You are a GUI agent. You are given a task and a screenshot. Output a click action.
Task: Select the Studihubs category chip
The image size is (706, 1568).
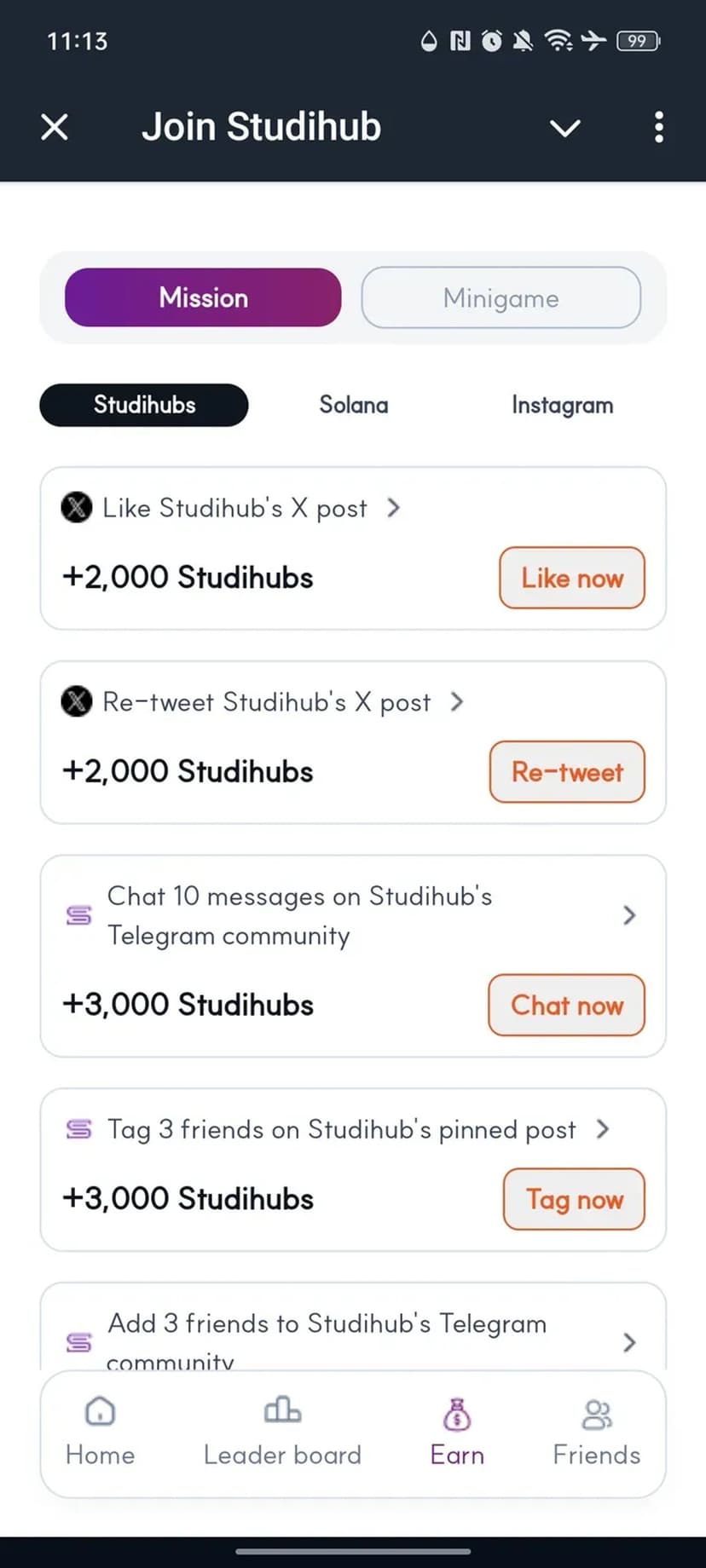tap(144, 405)
